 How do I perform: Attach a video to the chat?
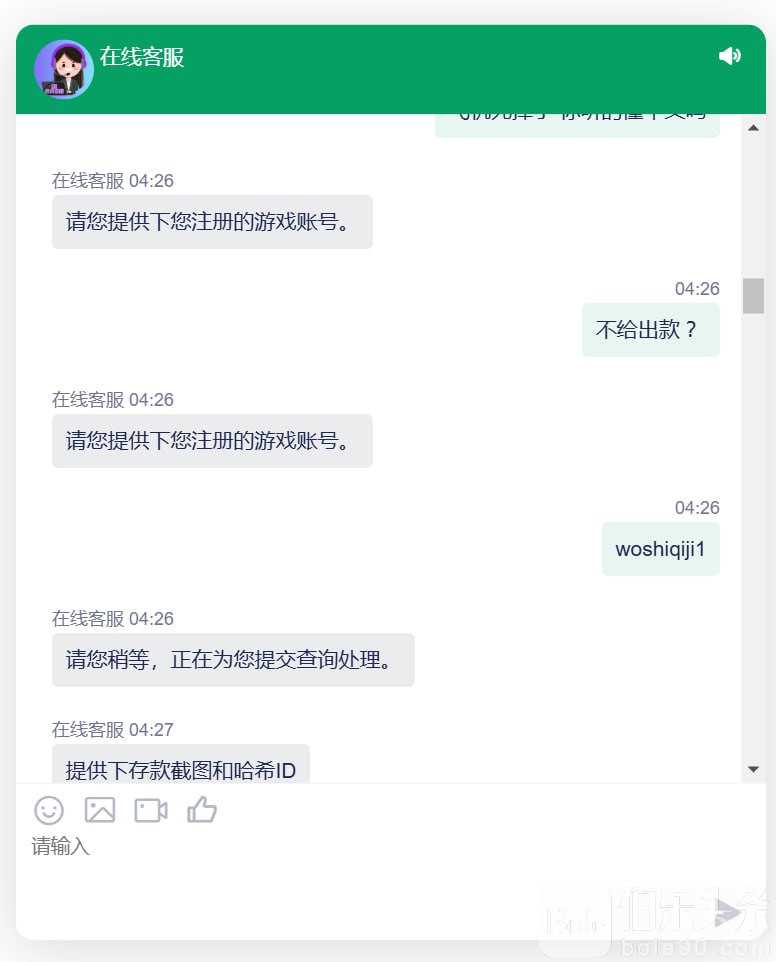tap(151, 810)
